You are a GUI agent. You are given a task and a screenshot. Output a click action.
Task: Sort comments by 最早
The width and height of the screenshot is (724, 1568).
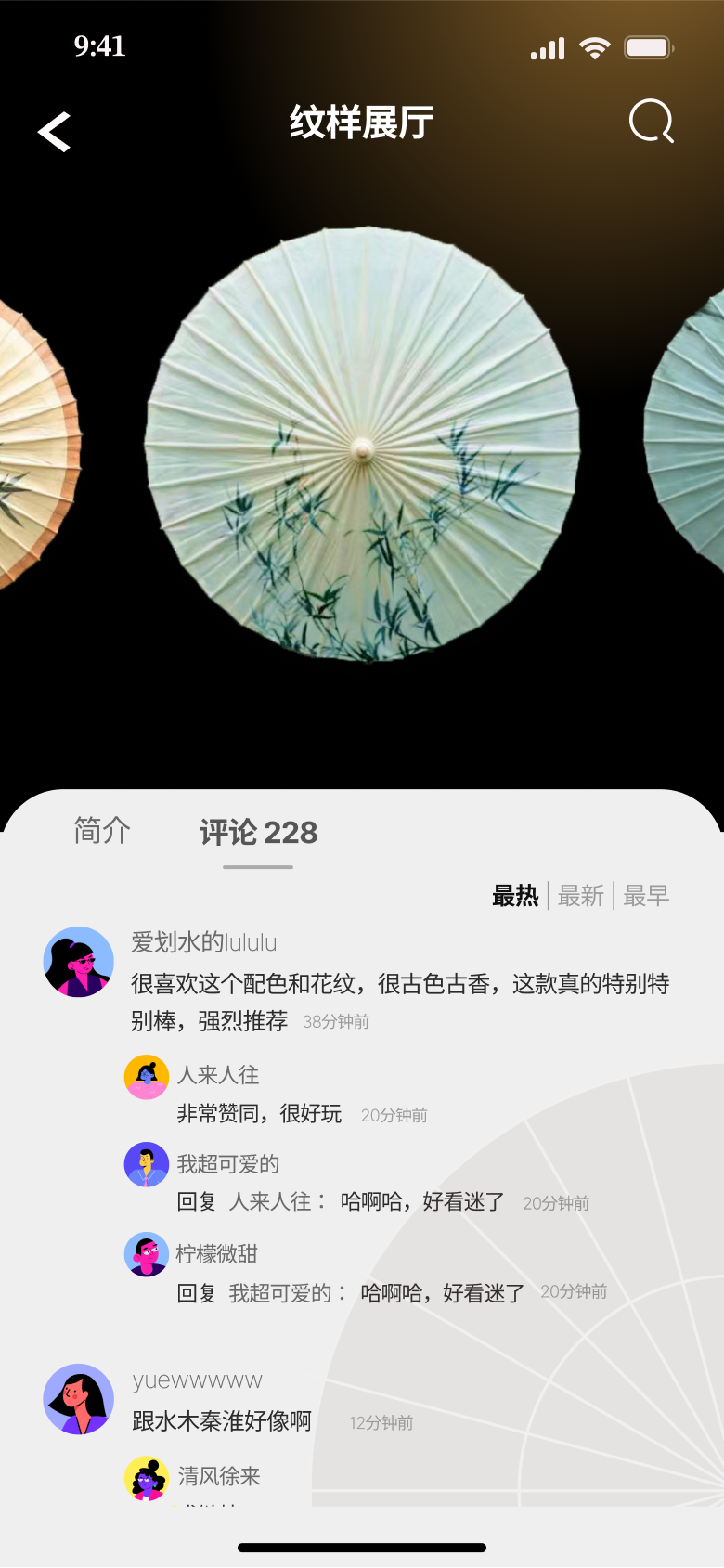point(646,896)
